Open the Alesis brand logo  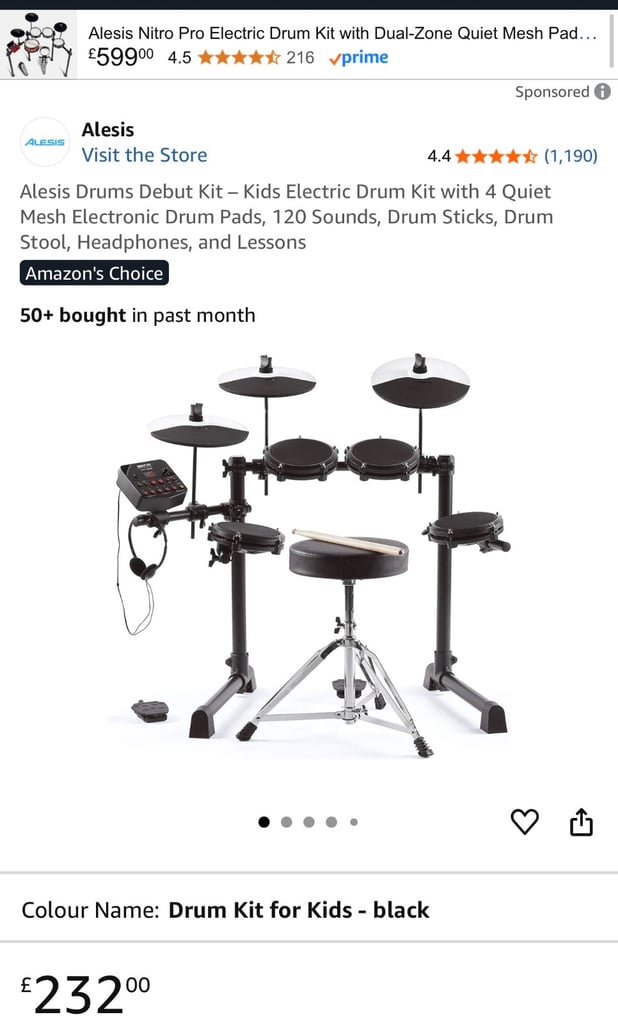coord(45,142)
